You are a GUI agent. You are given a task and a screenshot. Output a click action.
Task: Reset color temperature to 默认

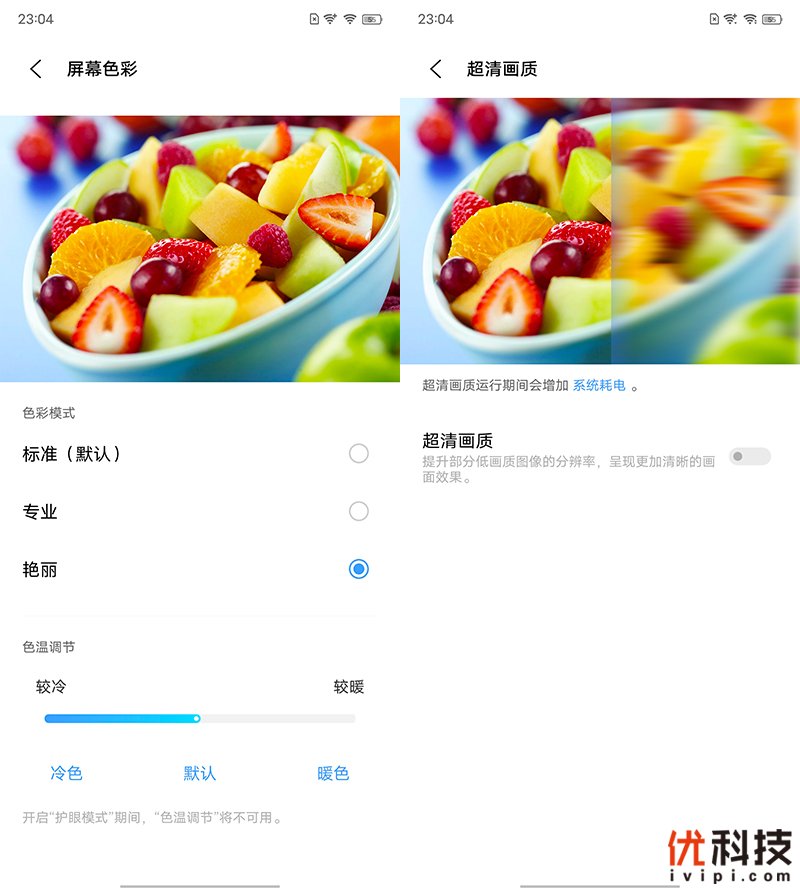coord(199,773)
